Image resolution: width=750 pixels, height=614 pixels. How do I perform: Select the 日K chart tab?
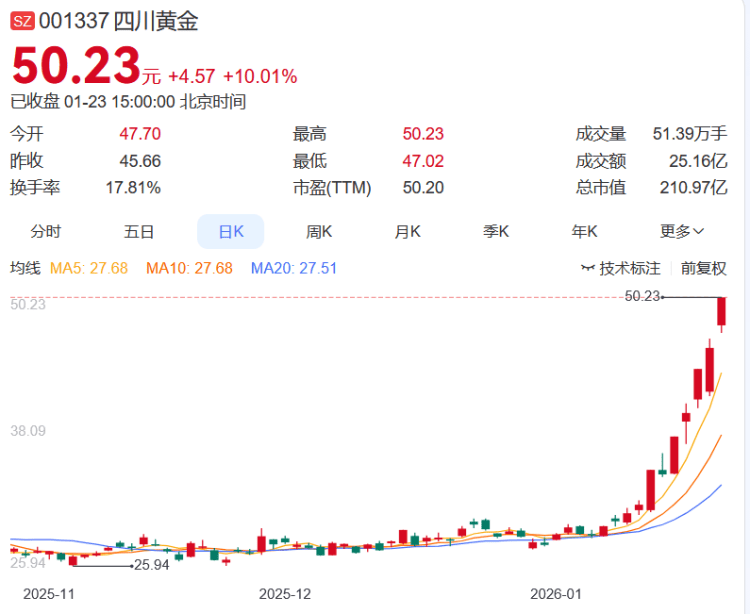click(230, 231)
